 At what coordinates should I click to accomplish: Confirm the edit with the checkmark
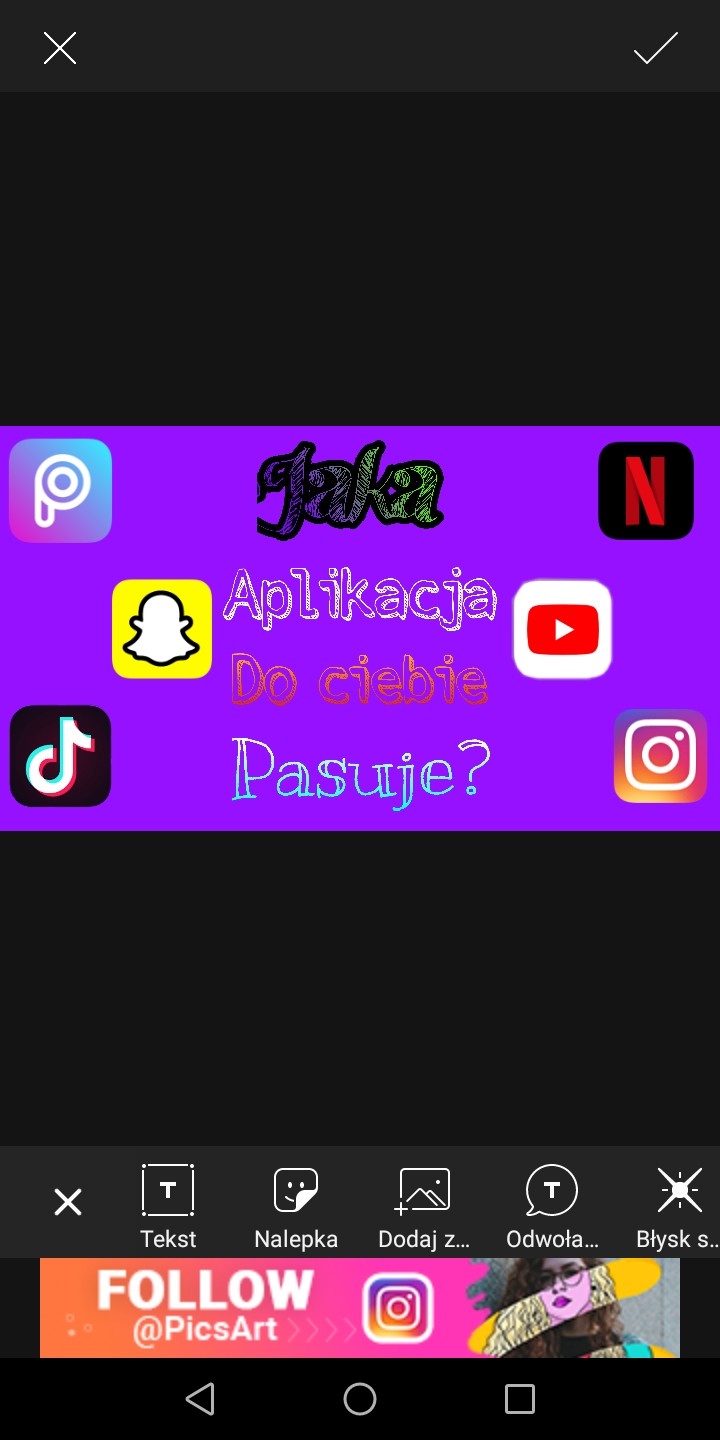click(656, 48)
